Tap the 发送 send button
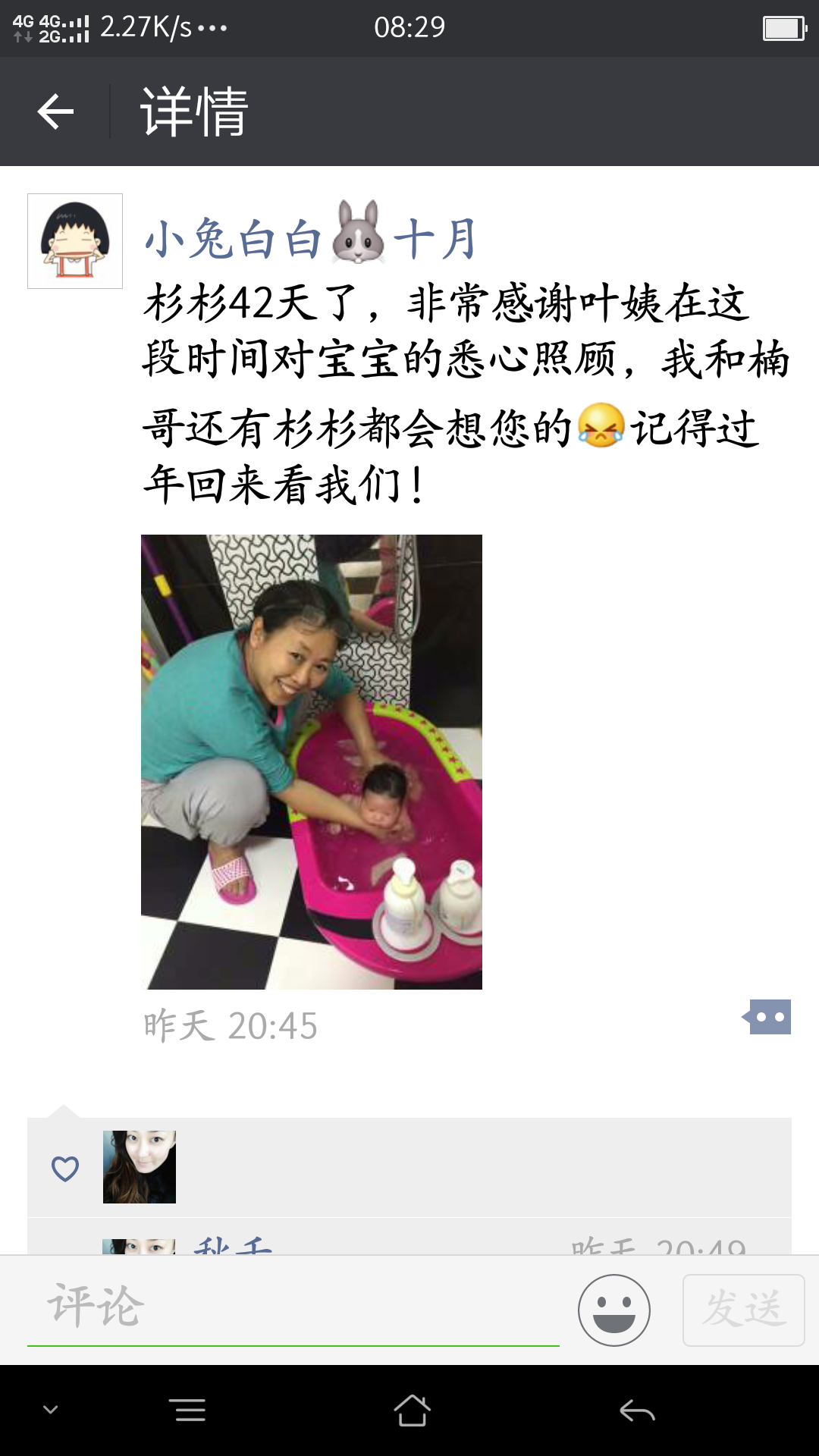819x1456 pixels. (x=744, y=1310)
